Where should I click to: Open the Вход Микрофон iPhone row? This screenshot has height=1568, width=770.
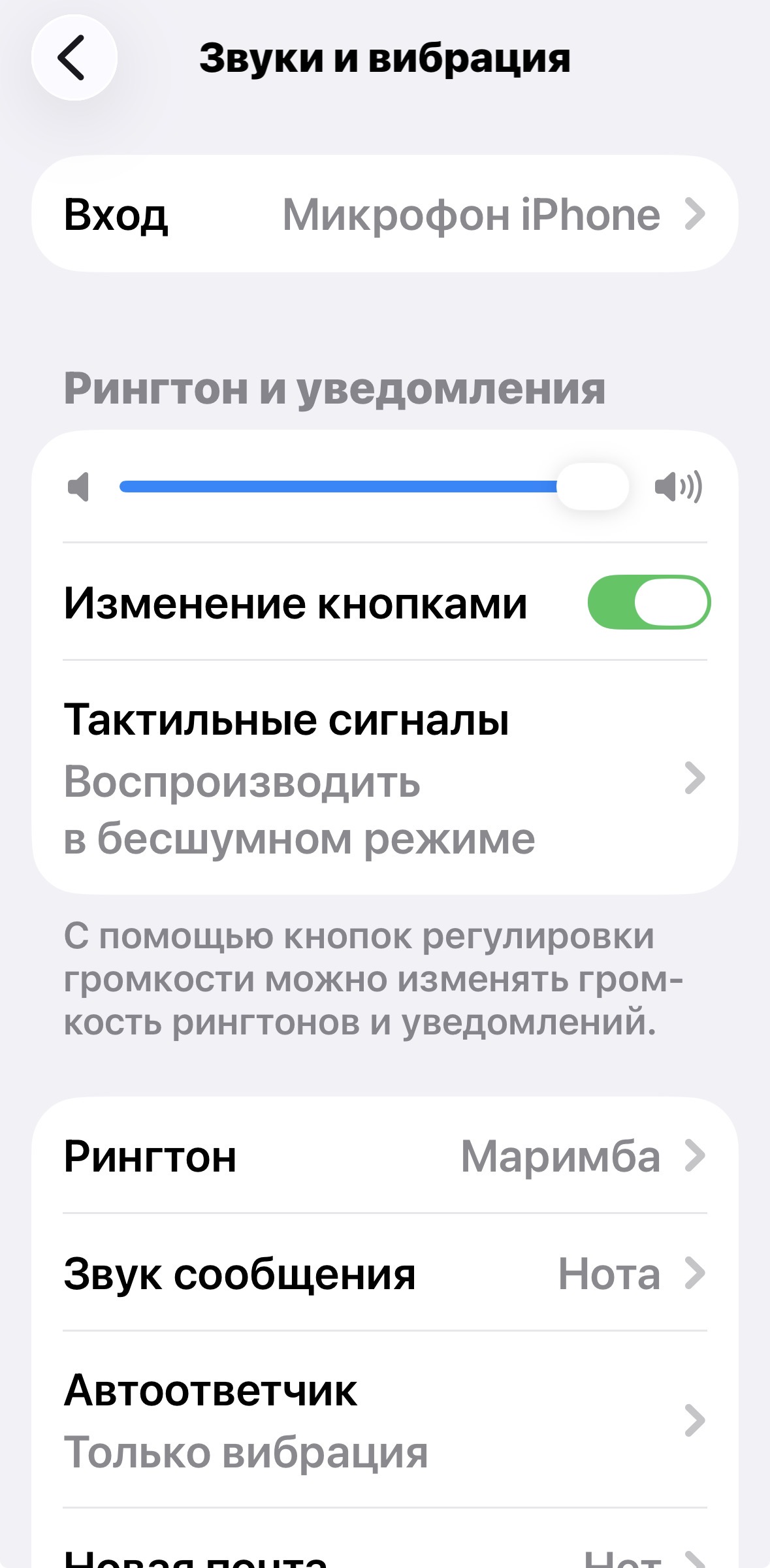385,214
